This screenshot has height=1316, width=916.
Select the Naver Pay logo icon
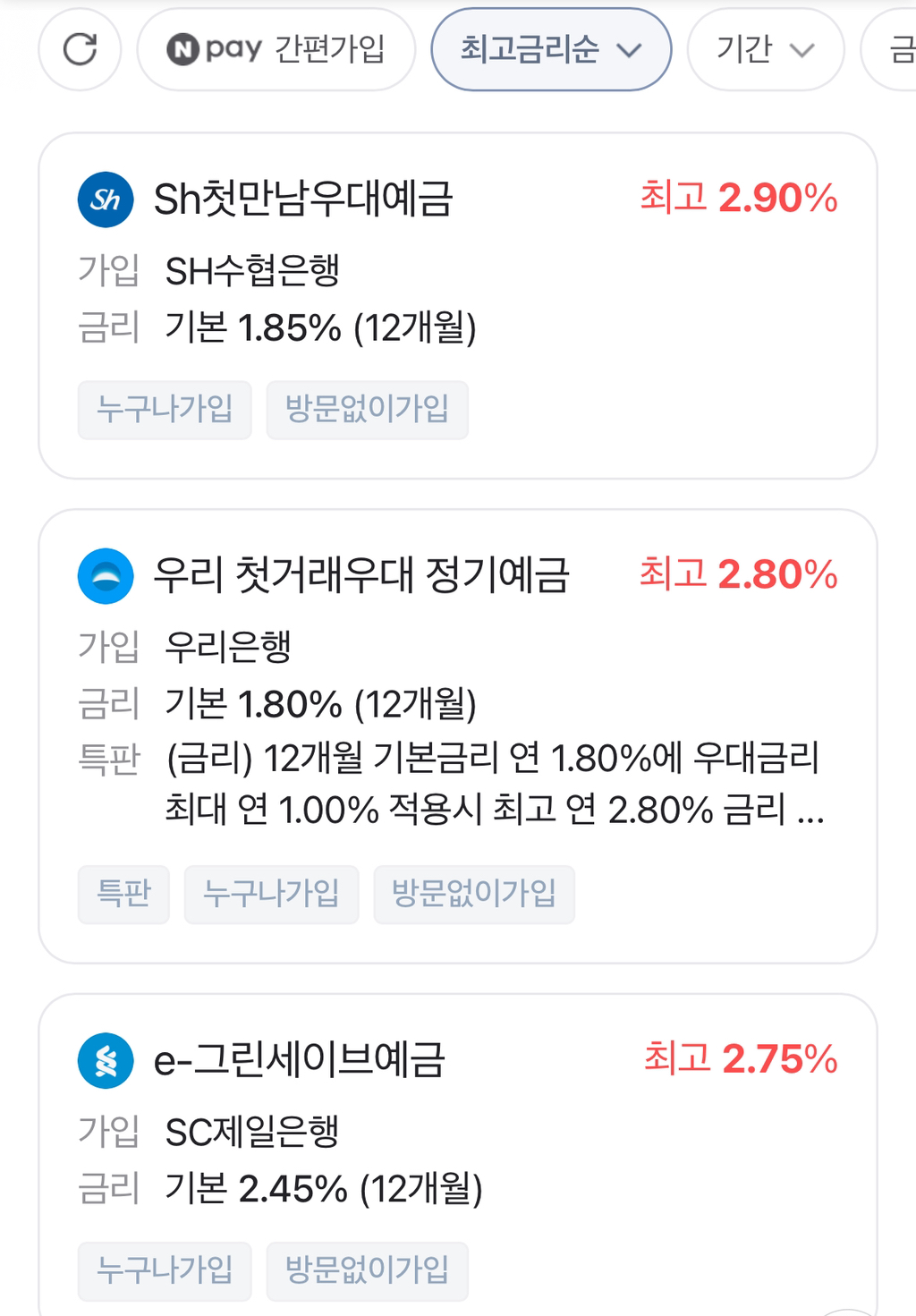coord(182,50)
